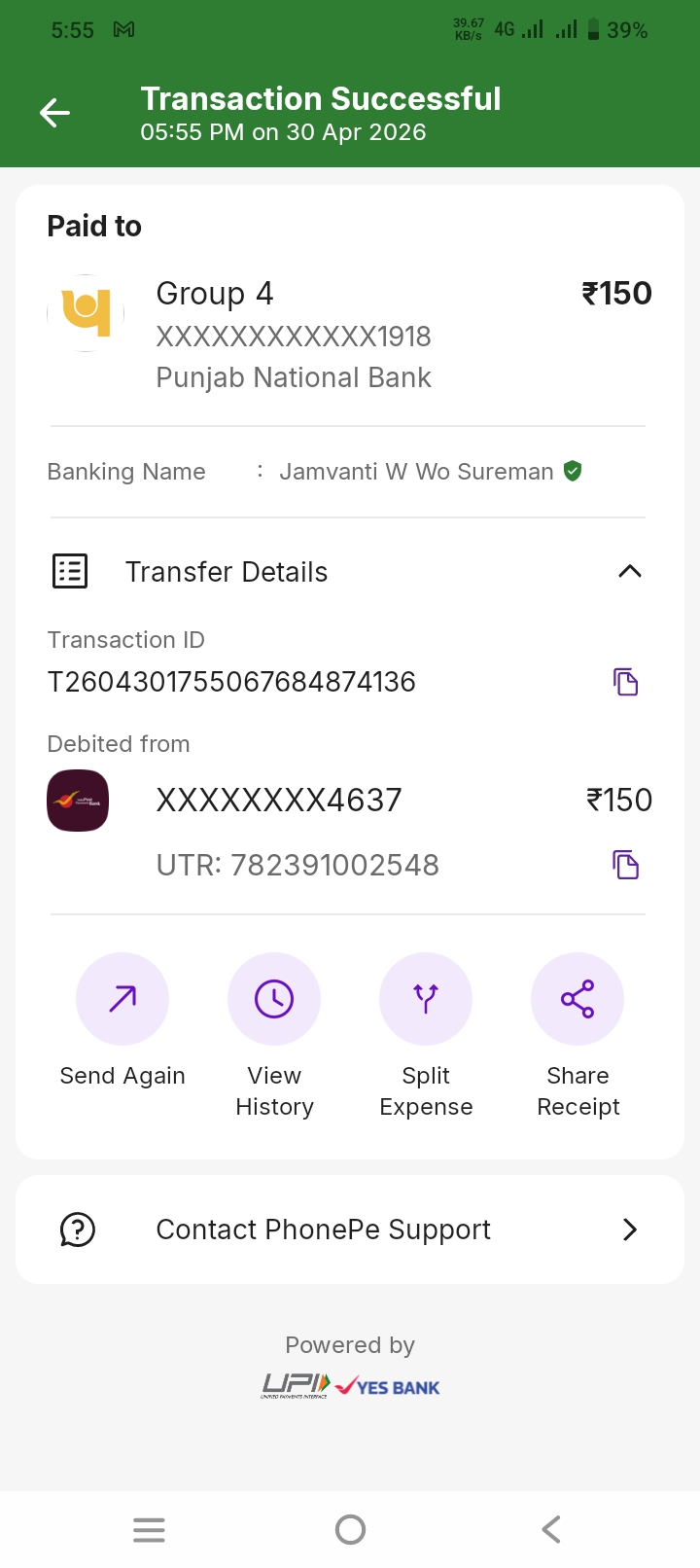Go to the home screen

[350, 1530]
